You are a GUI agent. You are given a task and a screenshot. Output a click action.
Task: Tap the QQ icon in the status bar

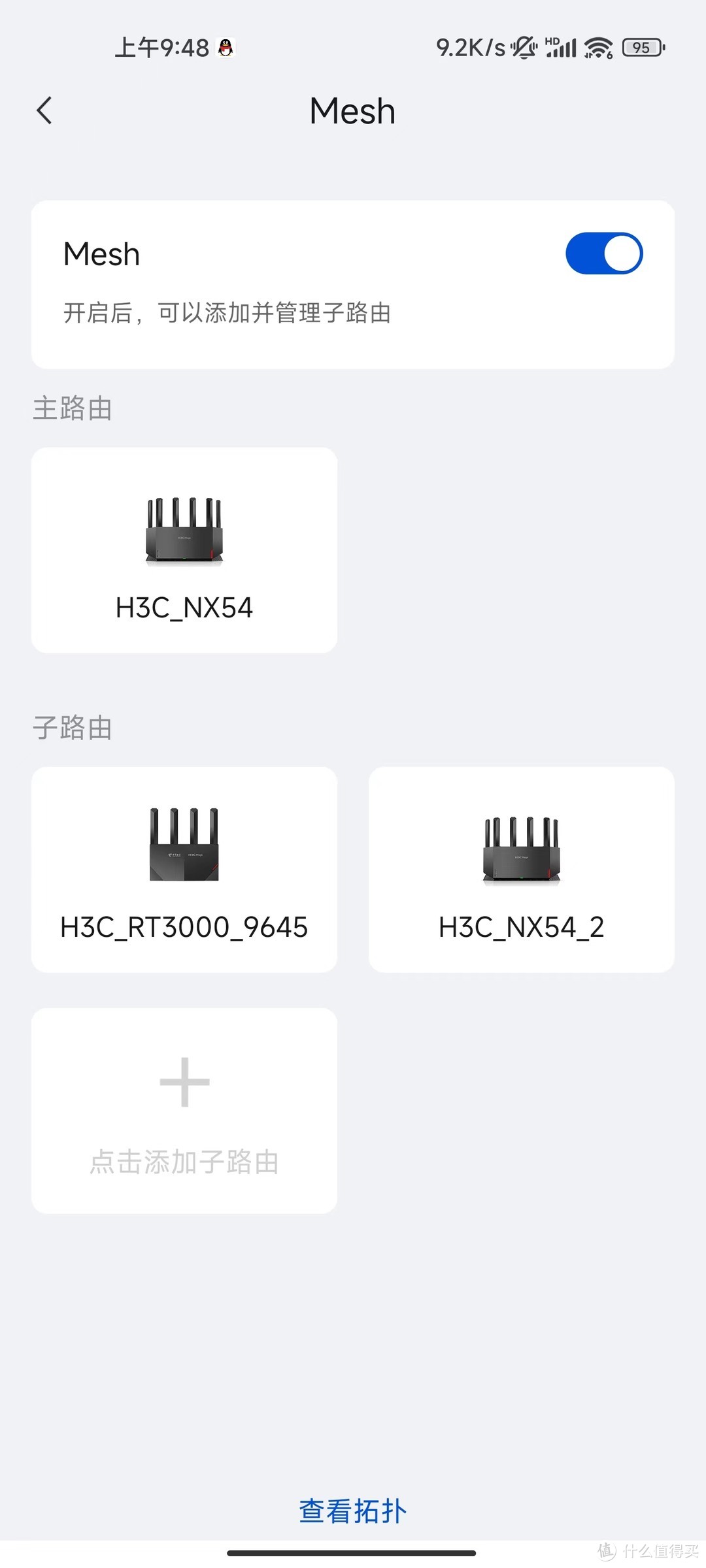click(x=224, y=47)
